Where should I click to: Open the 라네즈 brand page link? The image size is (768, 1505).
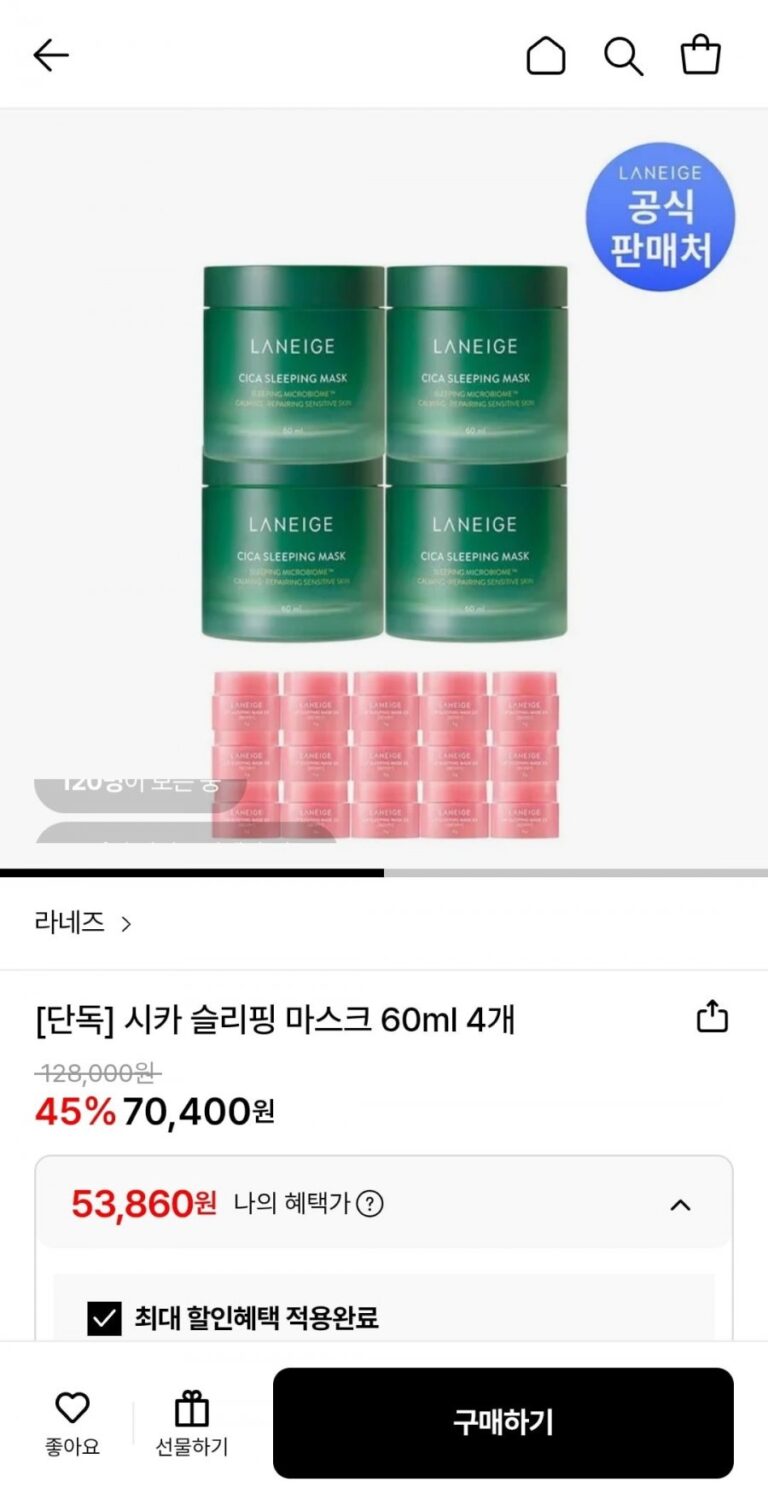coord(82,923)
